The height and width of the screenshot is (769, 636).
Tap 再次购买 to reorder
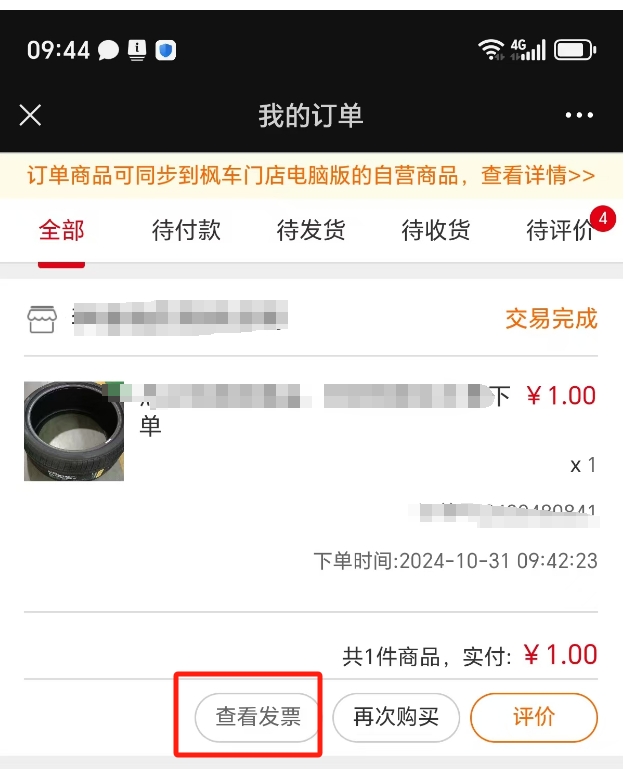coord(396,717)
